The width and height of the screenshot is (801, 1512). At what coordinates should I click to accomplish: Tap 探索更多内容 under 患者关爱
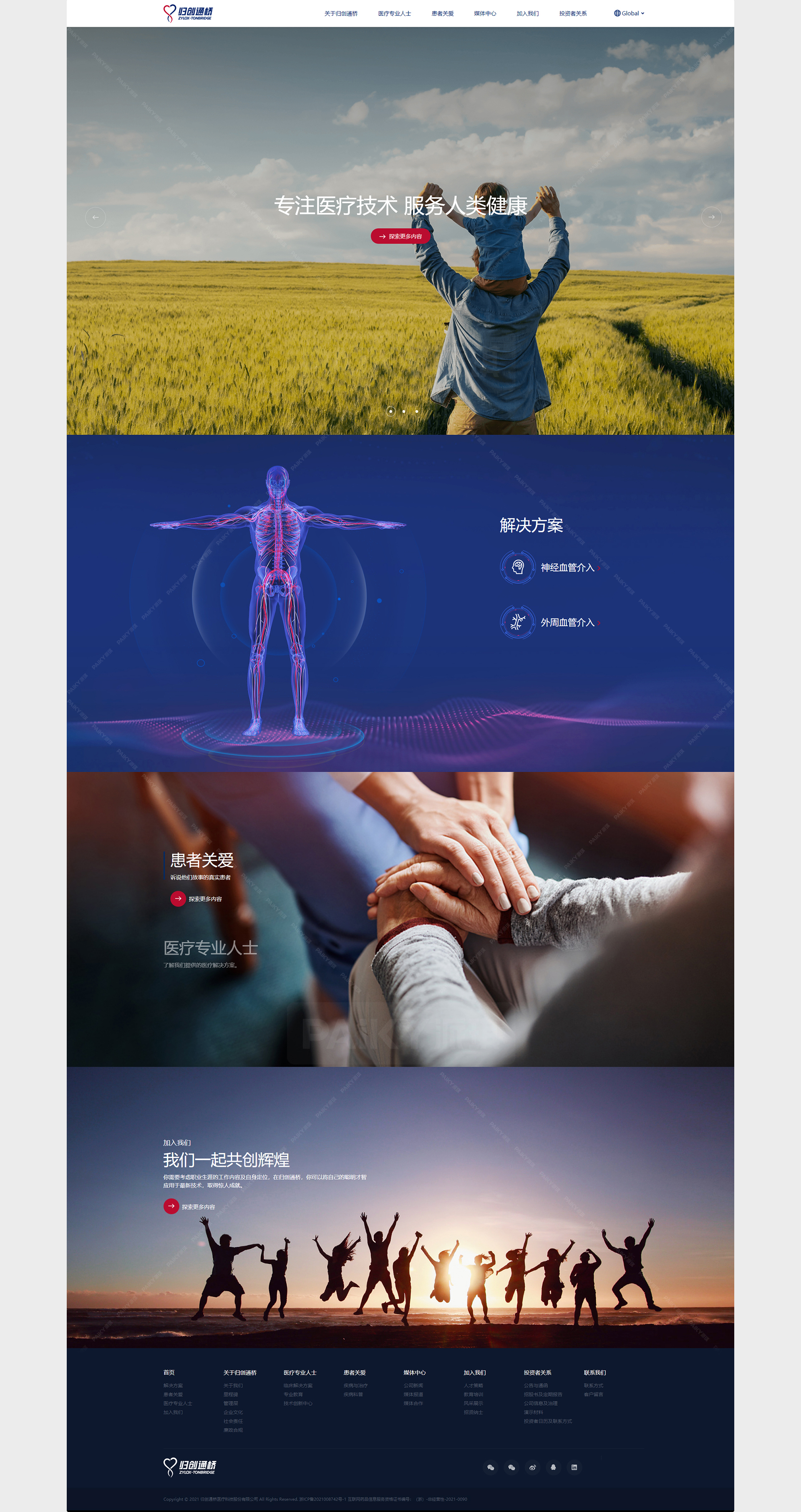click(197, 898)
